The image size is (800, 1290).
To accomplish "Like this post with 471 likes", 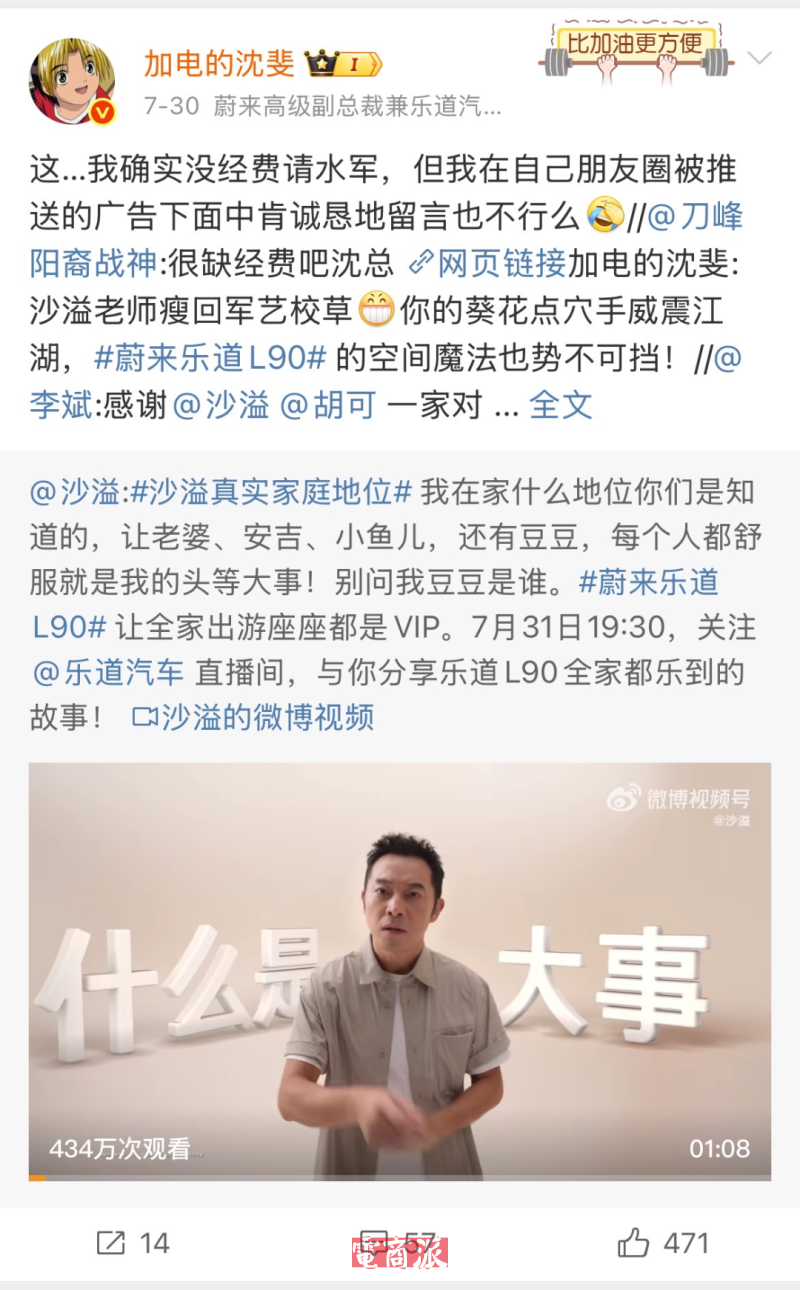I will tap(662, 1243).
